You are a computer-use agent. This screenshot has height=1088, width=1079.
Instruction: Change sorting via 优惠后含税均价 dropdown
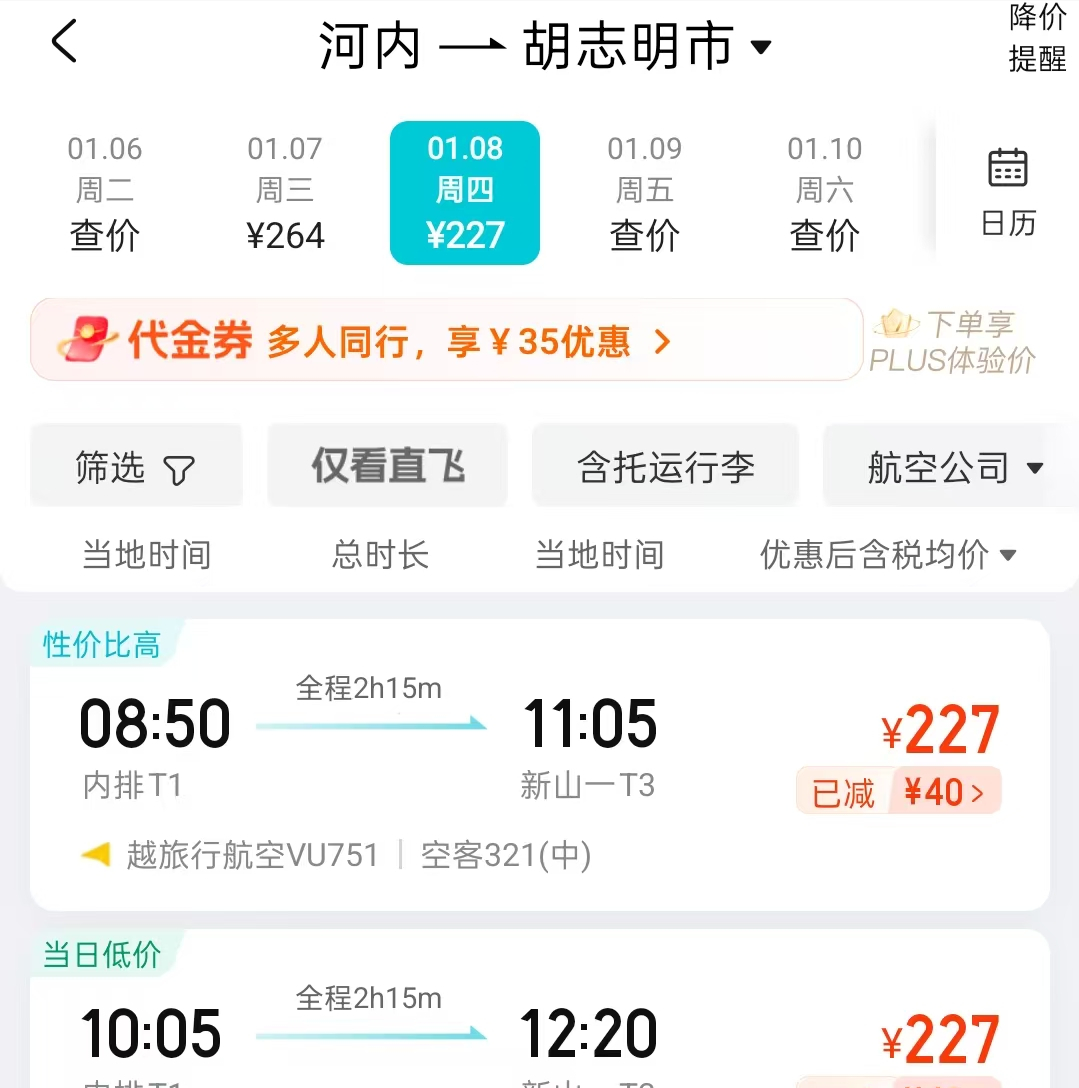pos(887,554)
